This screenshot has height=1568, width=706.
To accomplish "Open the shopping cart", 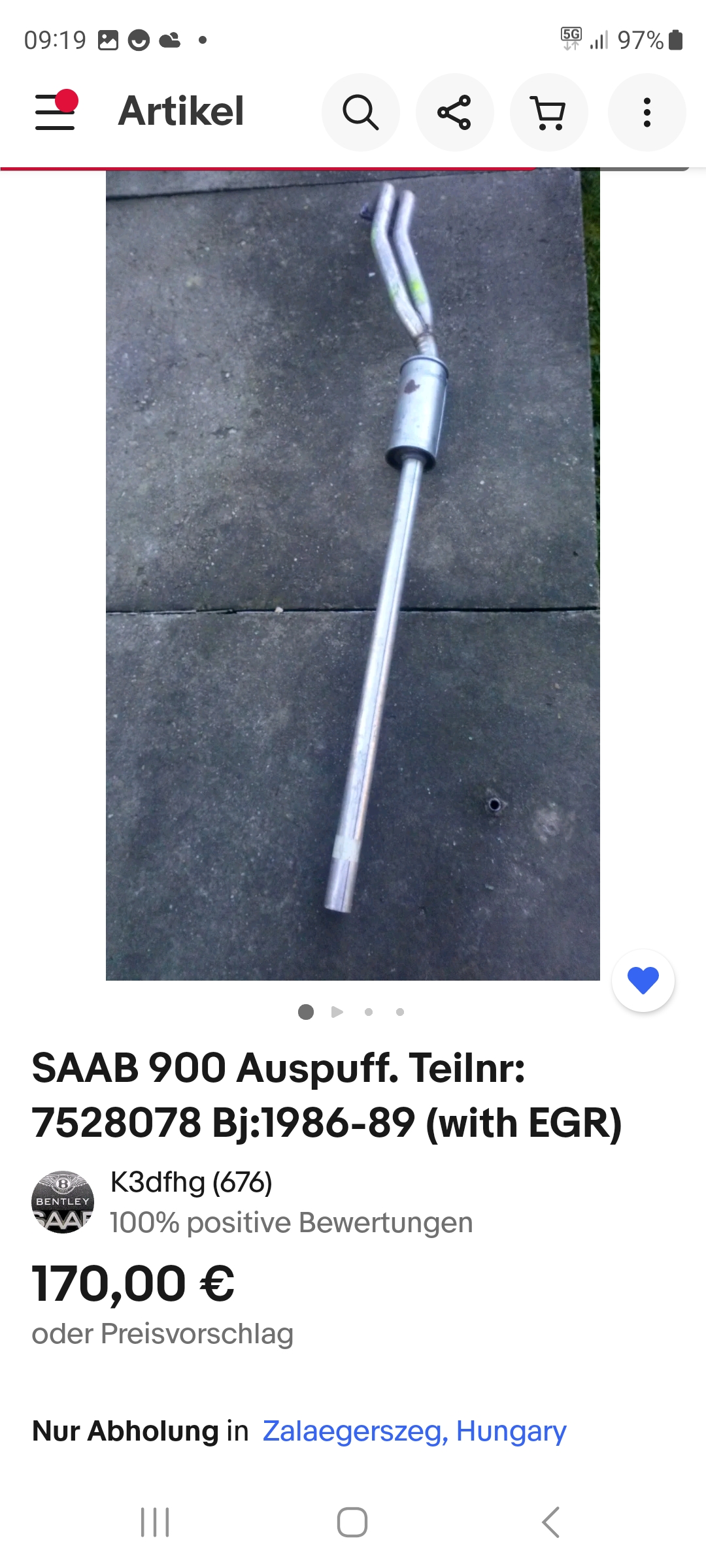I will click(x=549, y=112).
